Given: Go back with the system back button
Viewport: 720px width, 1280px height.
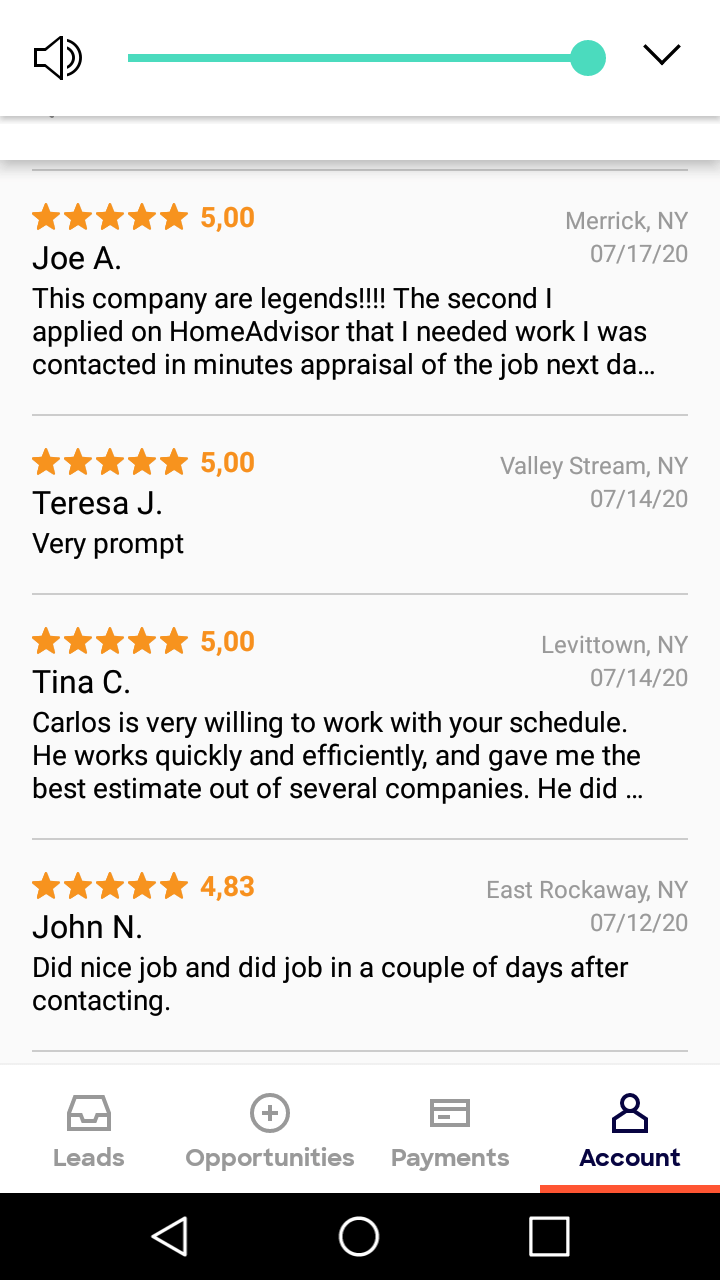Looking at the screenshot, I should coord(170,1236).
